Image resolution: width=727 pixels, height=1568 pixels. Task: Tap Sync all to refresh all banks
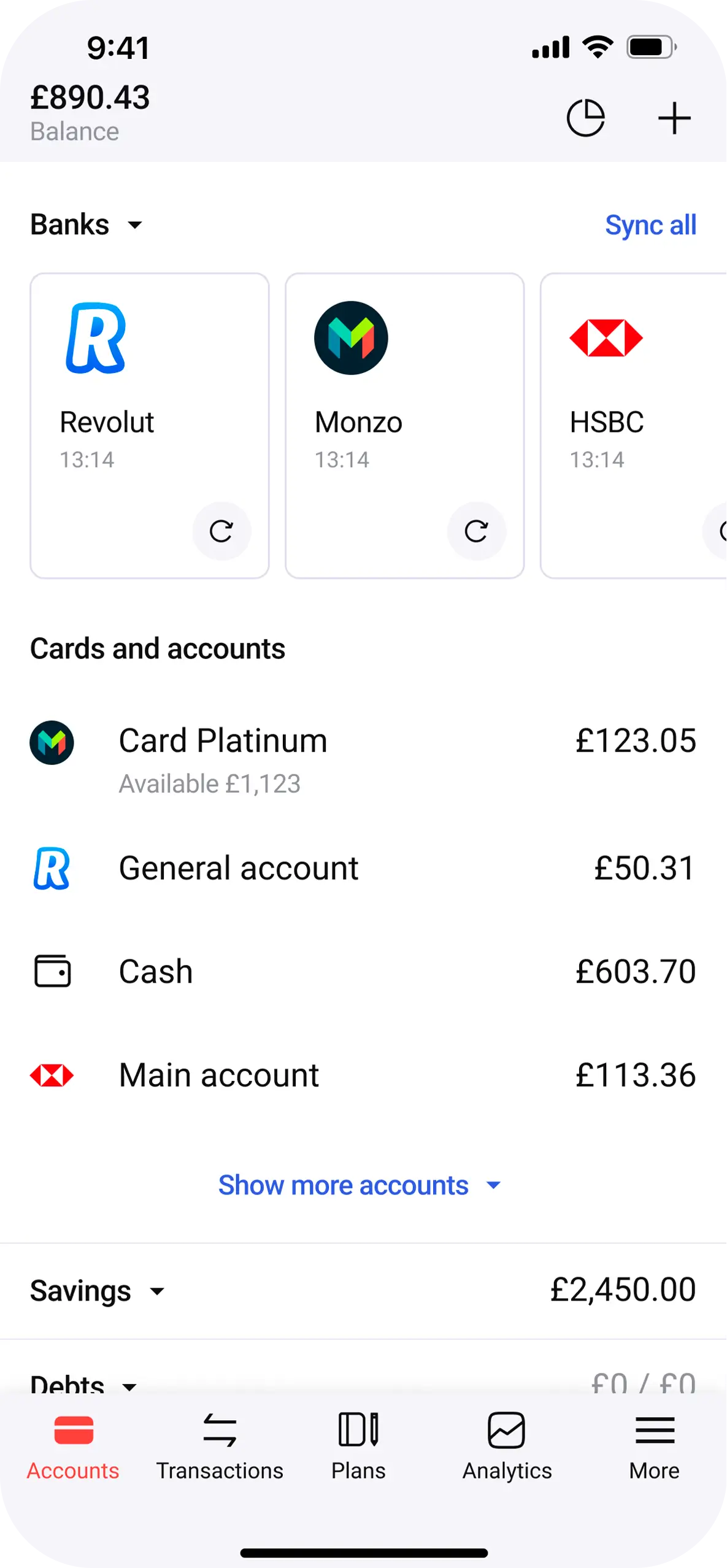click(650, 225)
